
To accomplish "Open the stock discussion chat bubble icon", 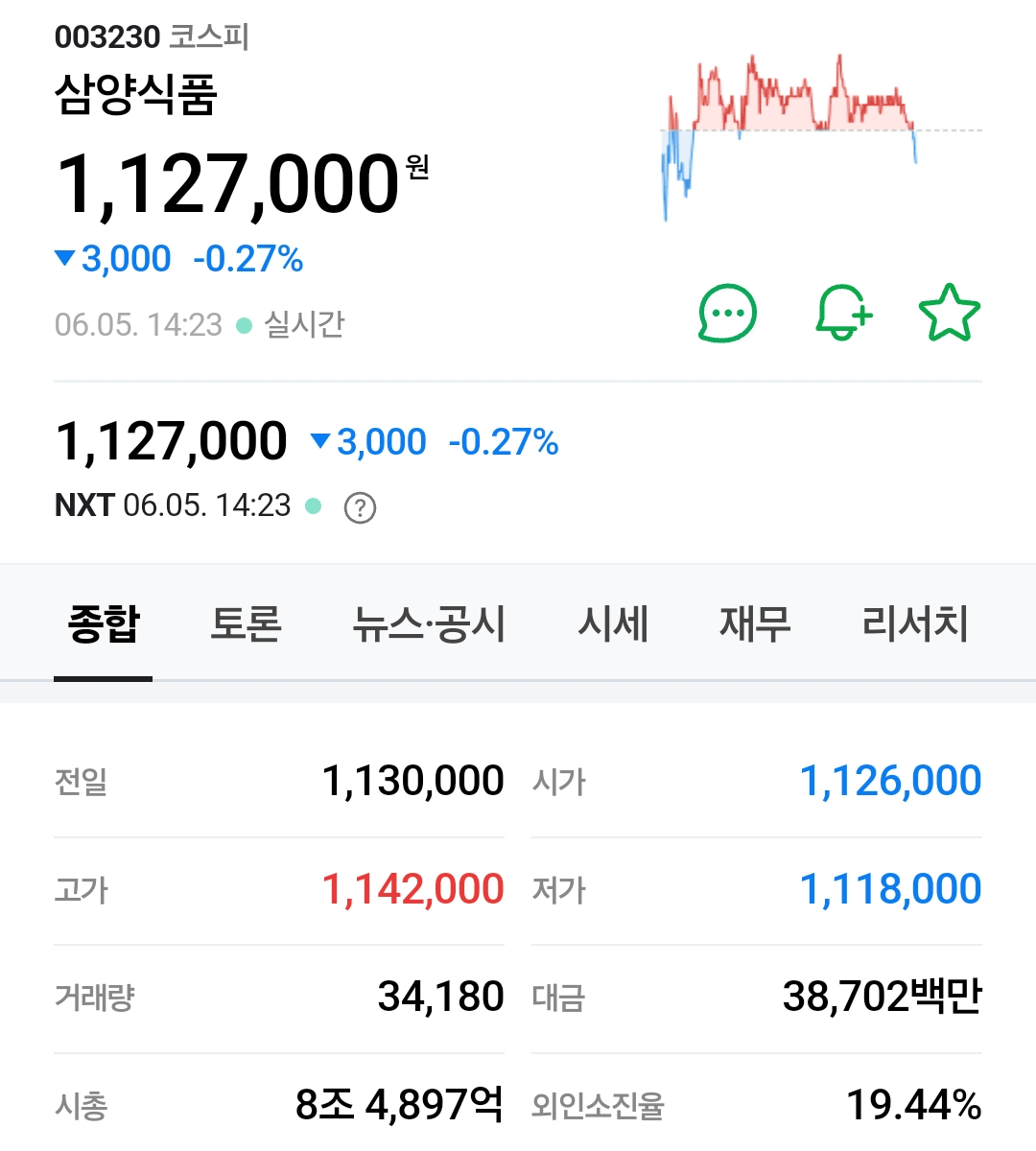I will tap(727, 313).
